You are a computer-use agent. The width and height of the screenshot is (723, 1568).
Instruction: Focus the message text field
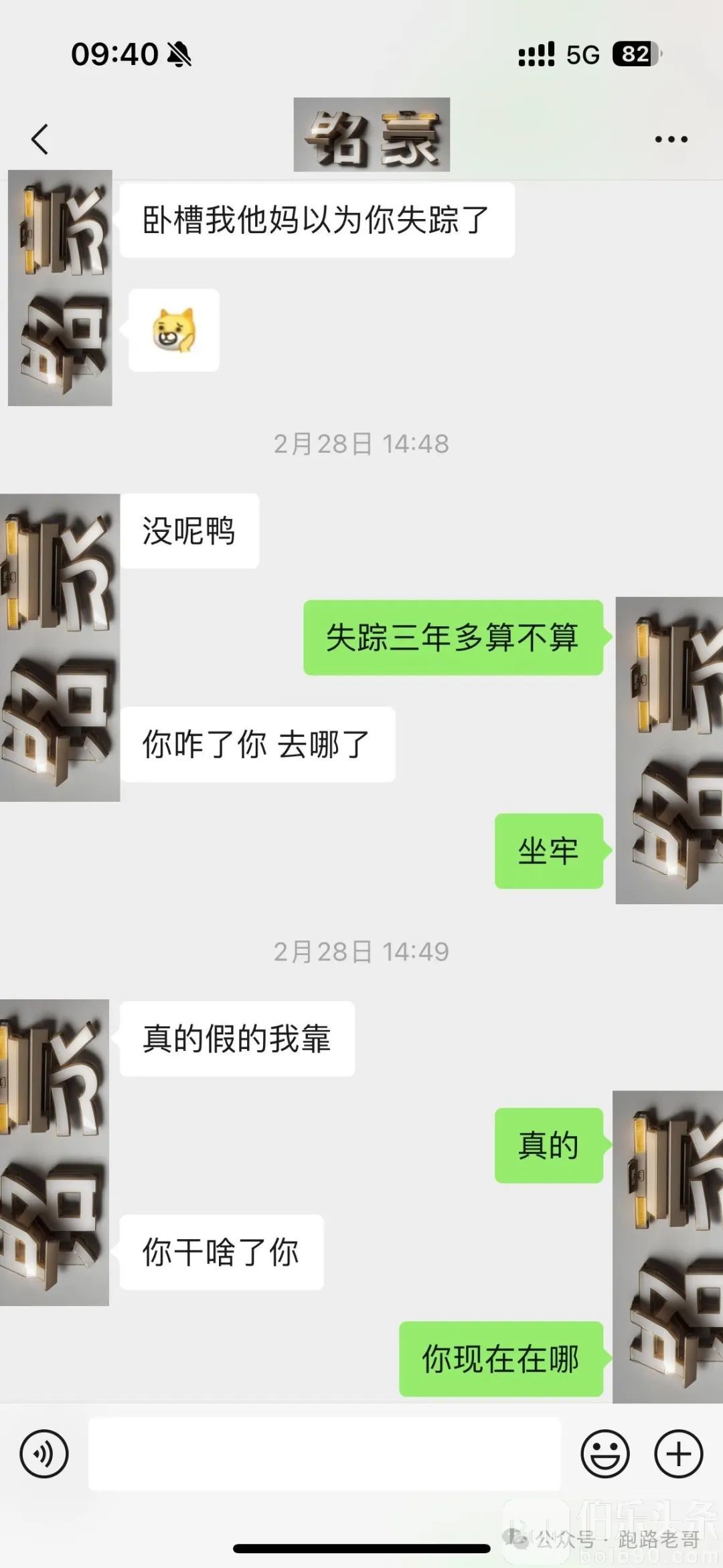325,1454
